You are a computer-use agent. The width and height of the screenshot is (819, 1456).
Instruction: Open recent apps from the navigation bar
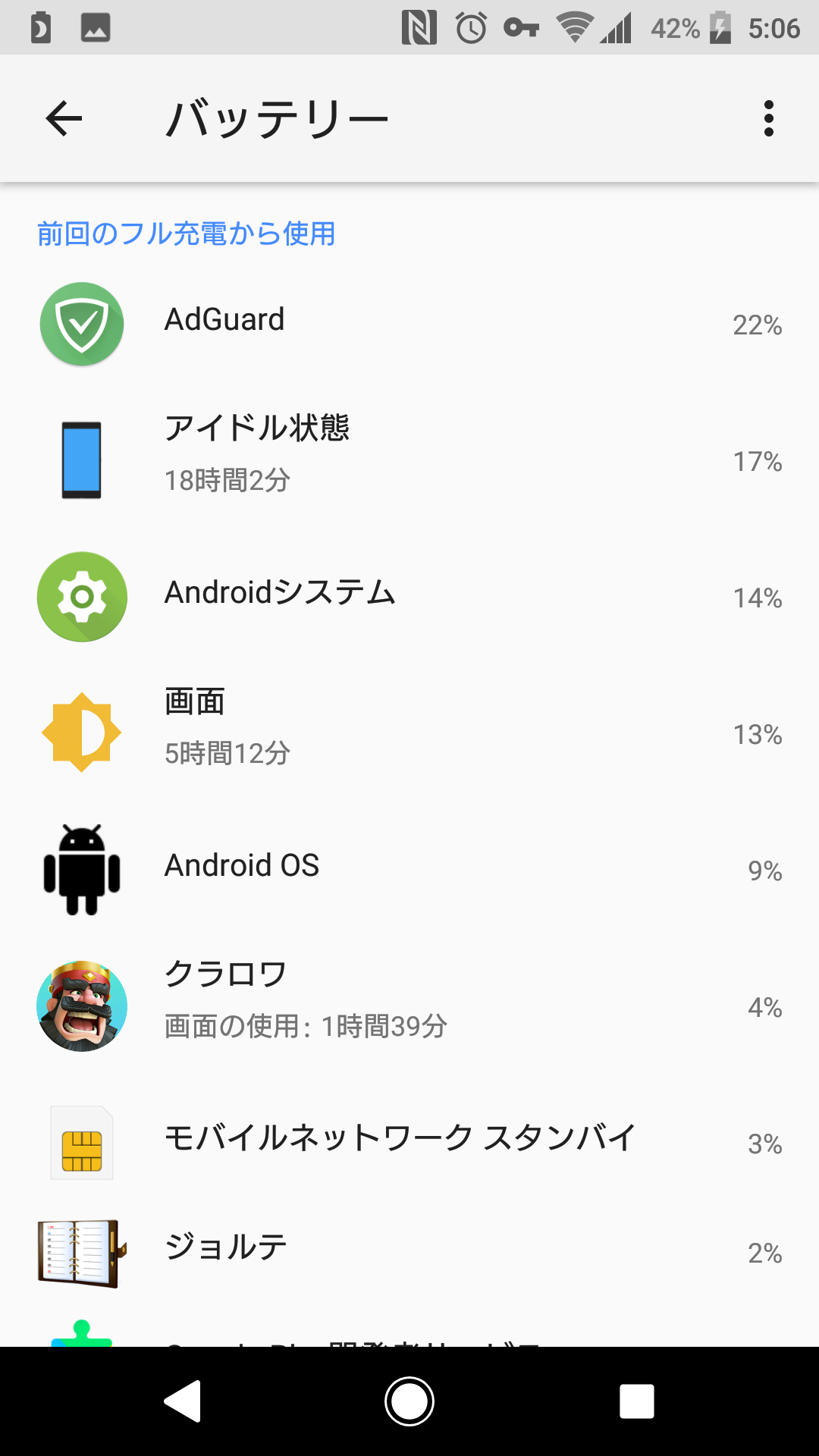pos(636,1401)
